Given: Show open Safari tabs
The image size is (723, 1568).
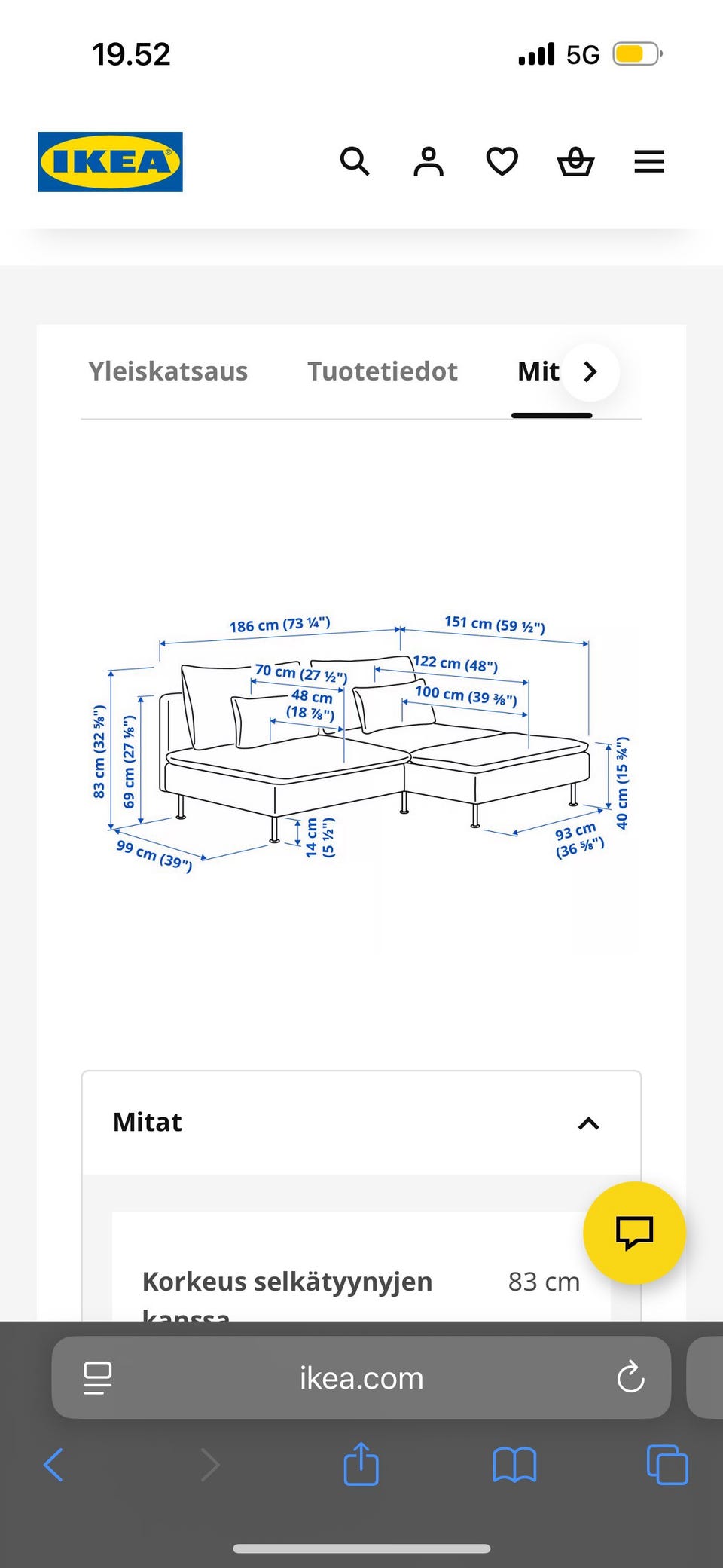Looking at the screenshot, I should point(667,1465).
